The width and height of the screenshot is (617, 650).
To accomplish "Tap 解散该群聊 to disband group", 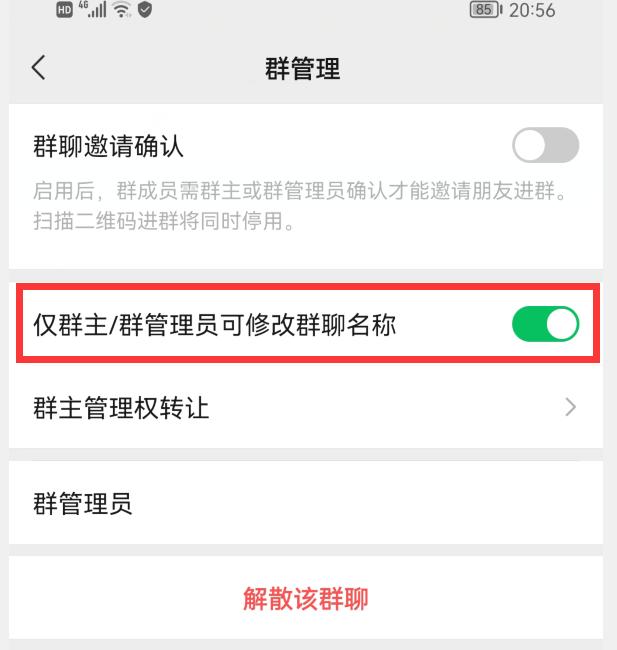I will [306, 599].
